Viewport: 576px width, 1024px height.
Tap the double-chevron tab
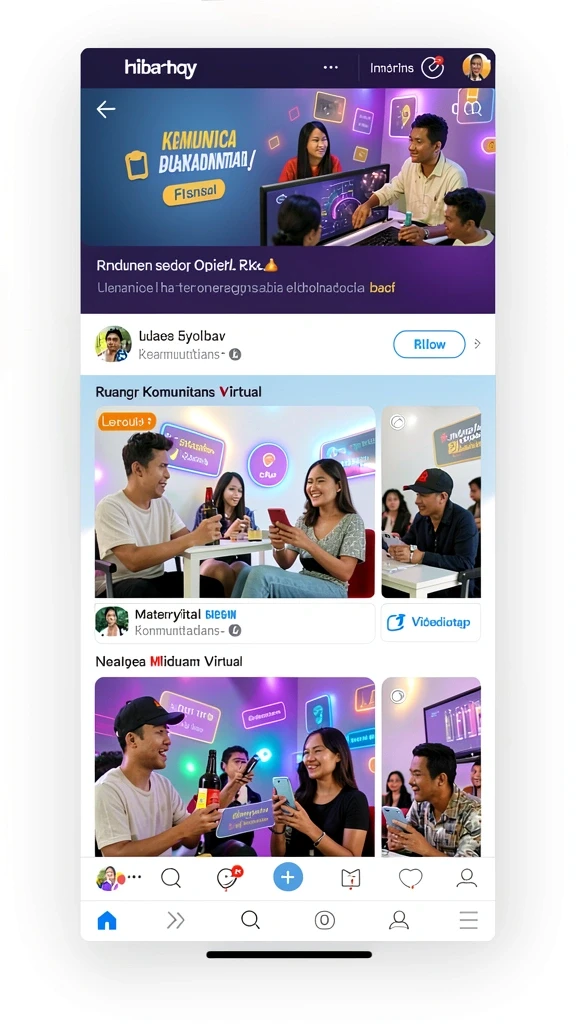[x=176, y=920]
